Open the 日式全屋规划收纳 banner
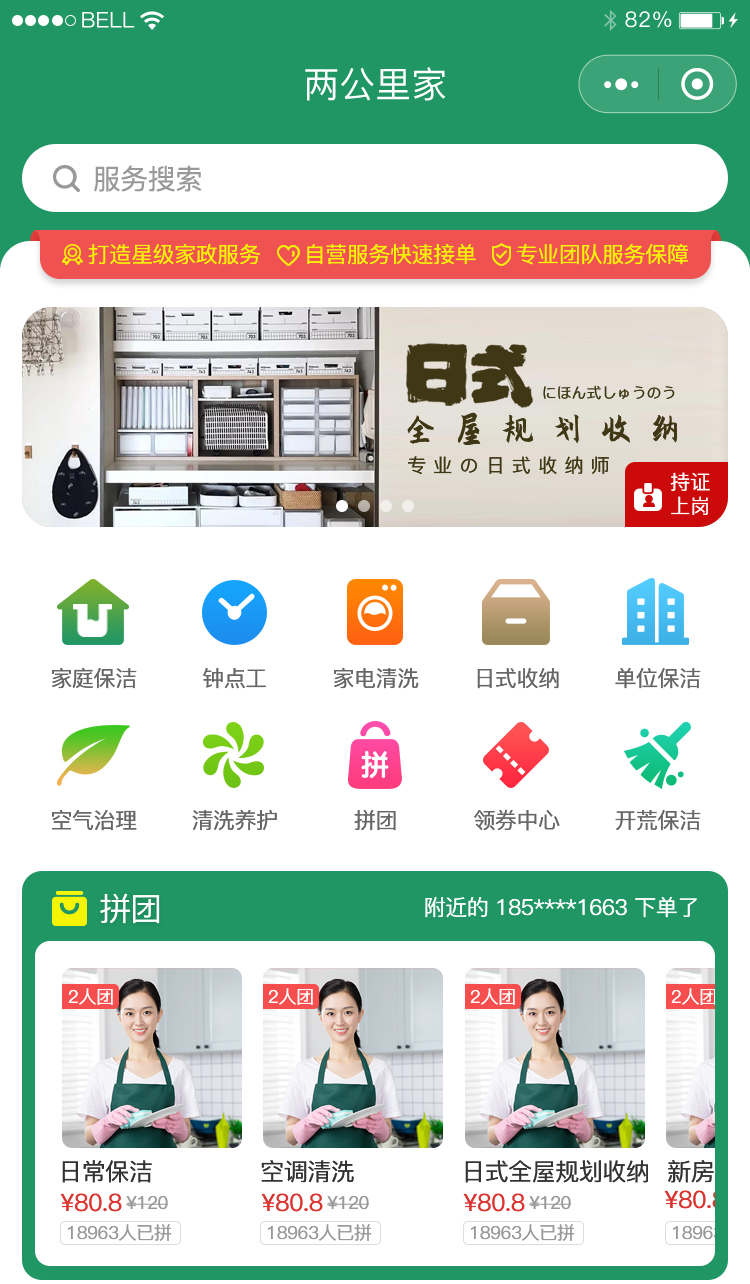 [375, 417]
